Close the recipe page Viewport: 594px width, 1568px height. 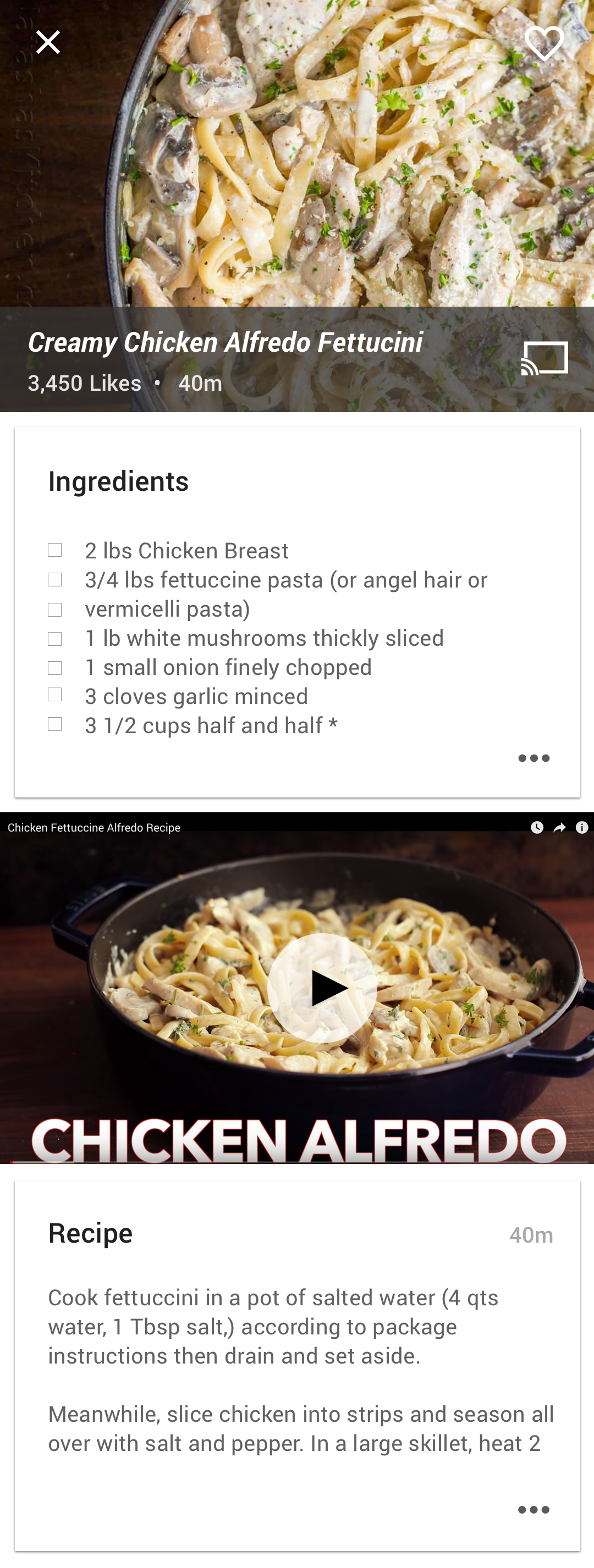click(x=47, y=43)
